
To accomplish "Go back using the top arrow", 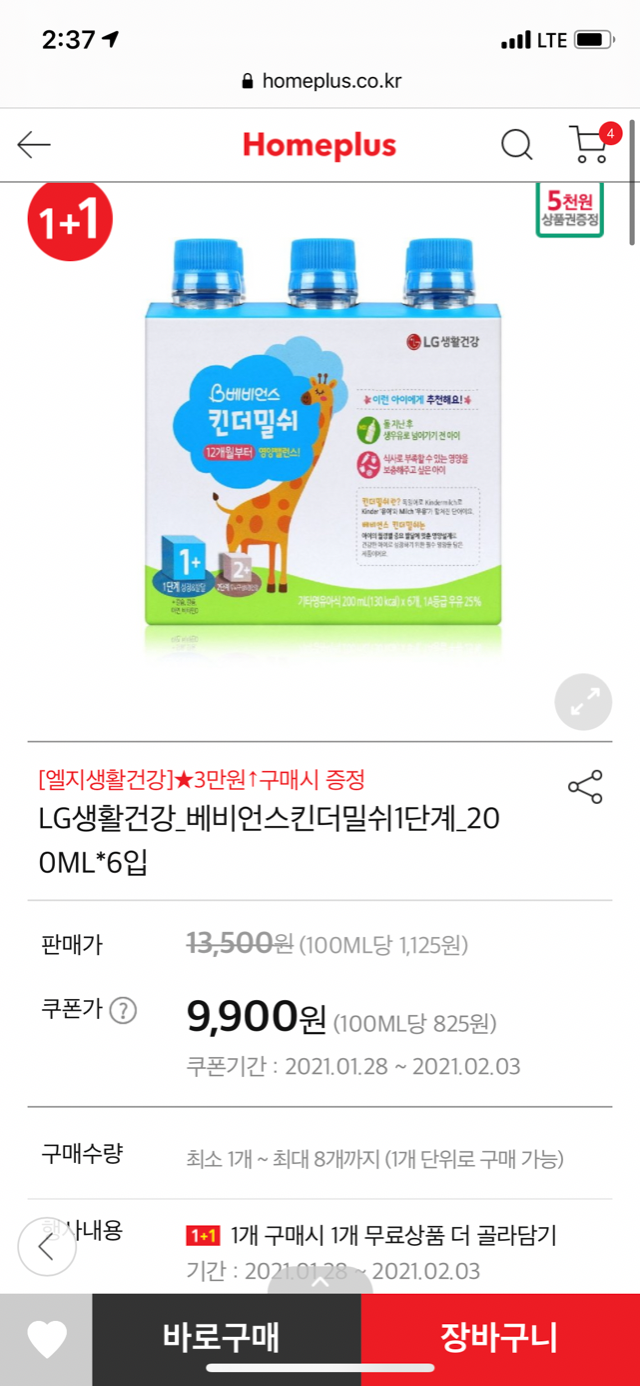I will coord(34,146).
